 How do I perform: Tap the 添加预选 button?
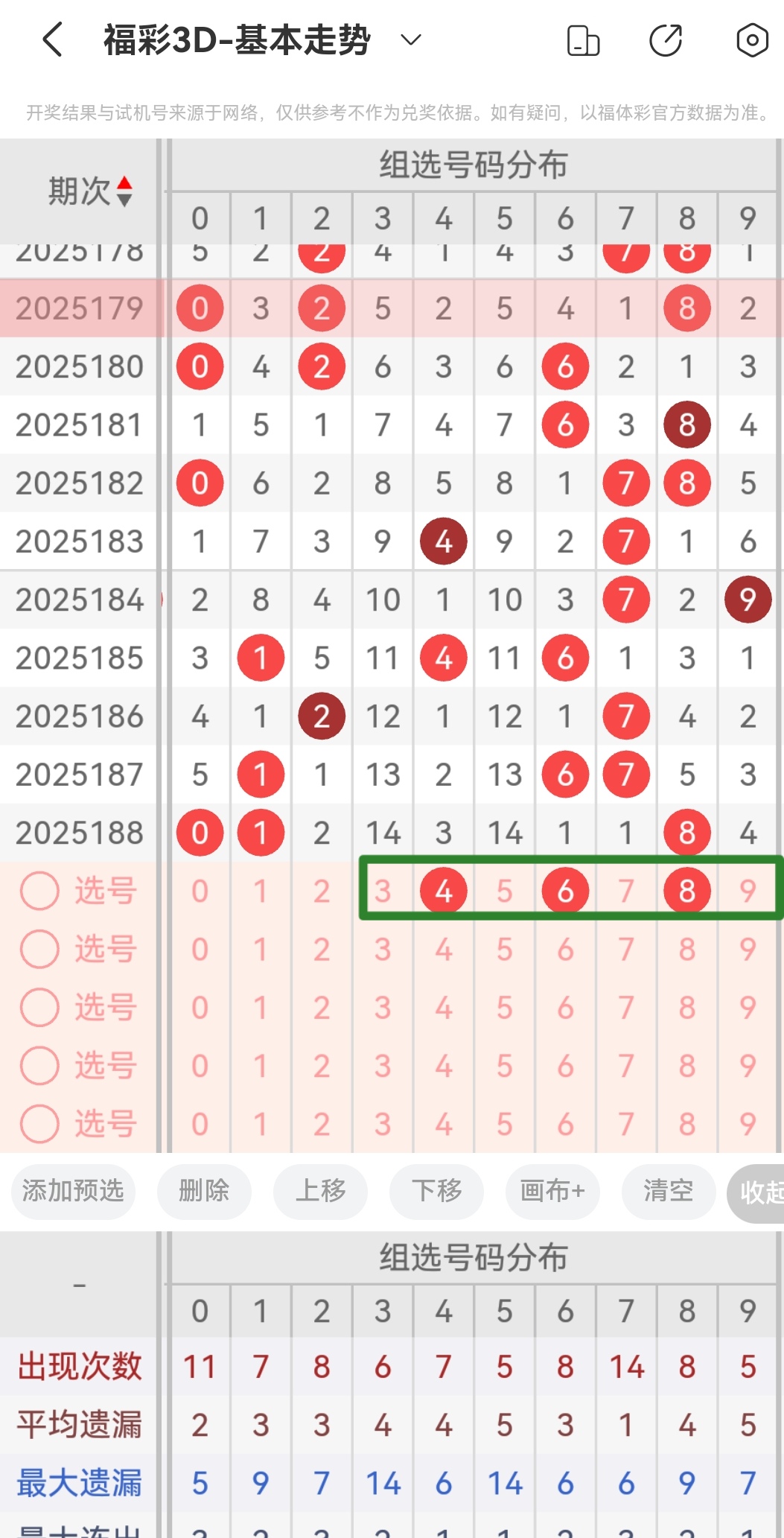72,1192
